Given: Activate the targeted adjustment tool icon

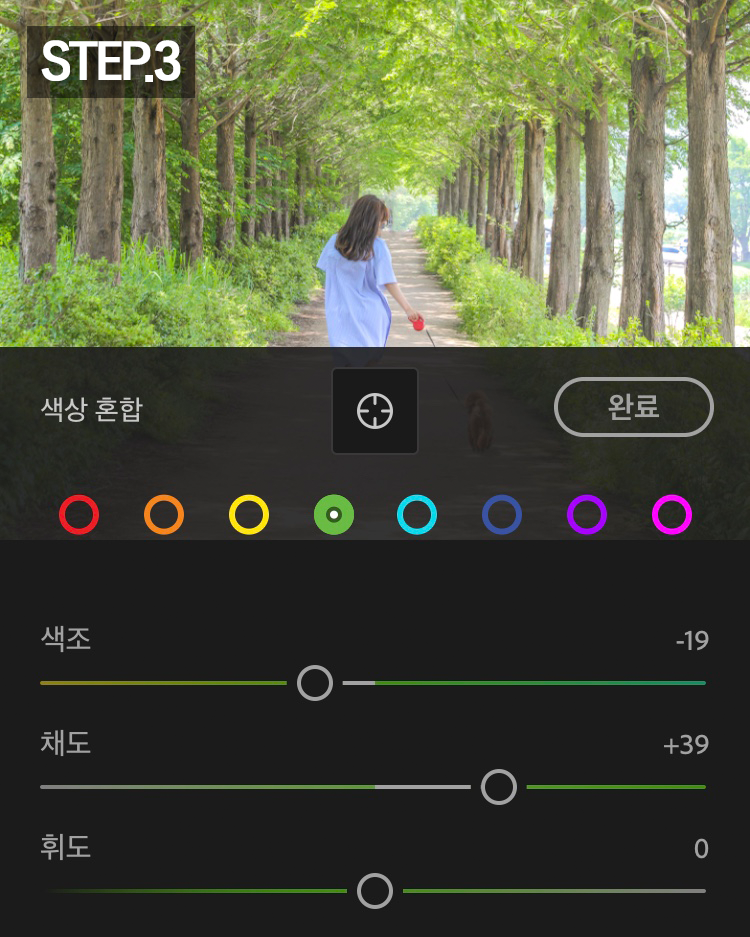Looking at the screenshot, I should point(375,411).
